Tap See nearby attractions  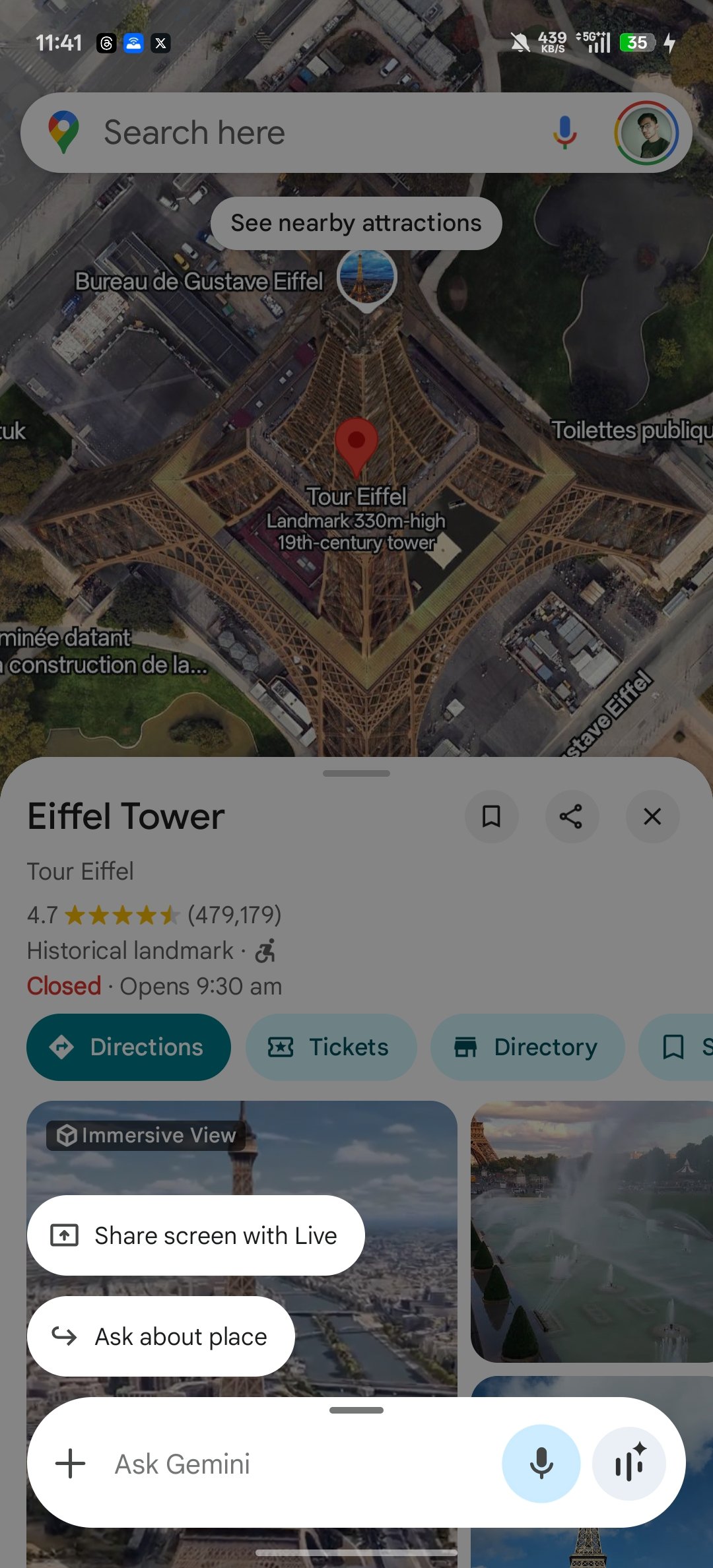point(356,223)
